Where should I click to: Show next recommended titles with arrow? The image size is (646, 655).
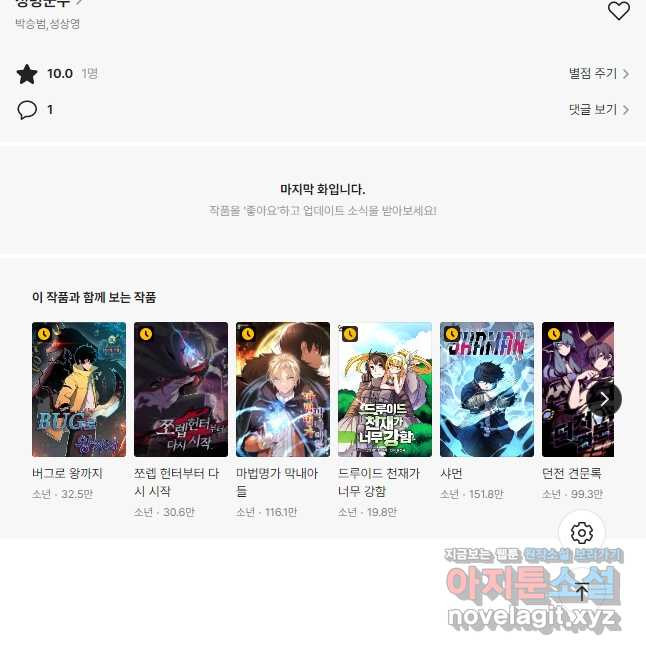tap(604, 398)
